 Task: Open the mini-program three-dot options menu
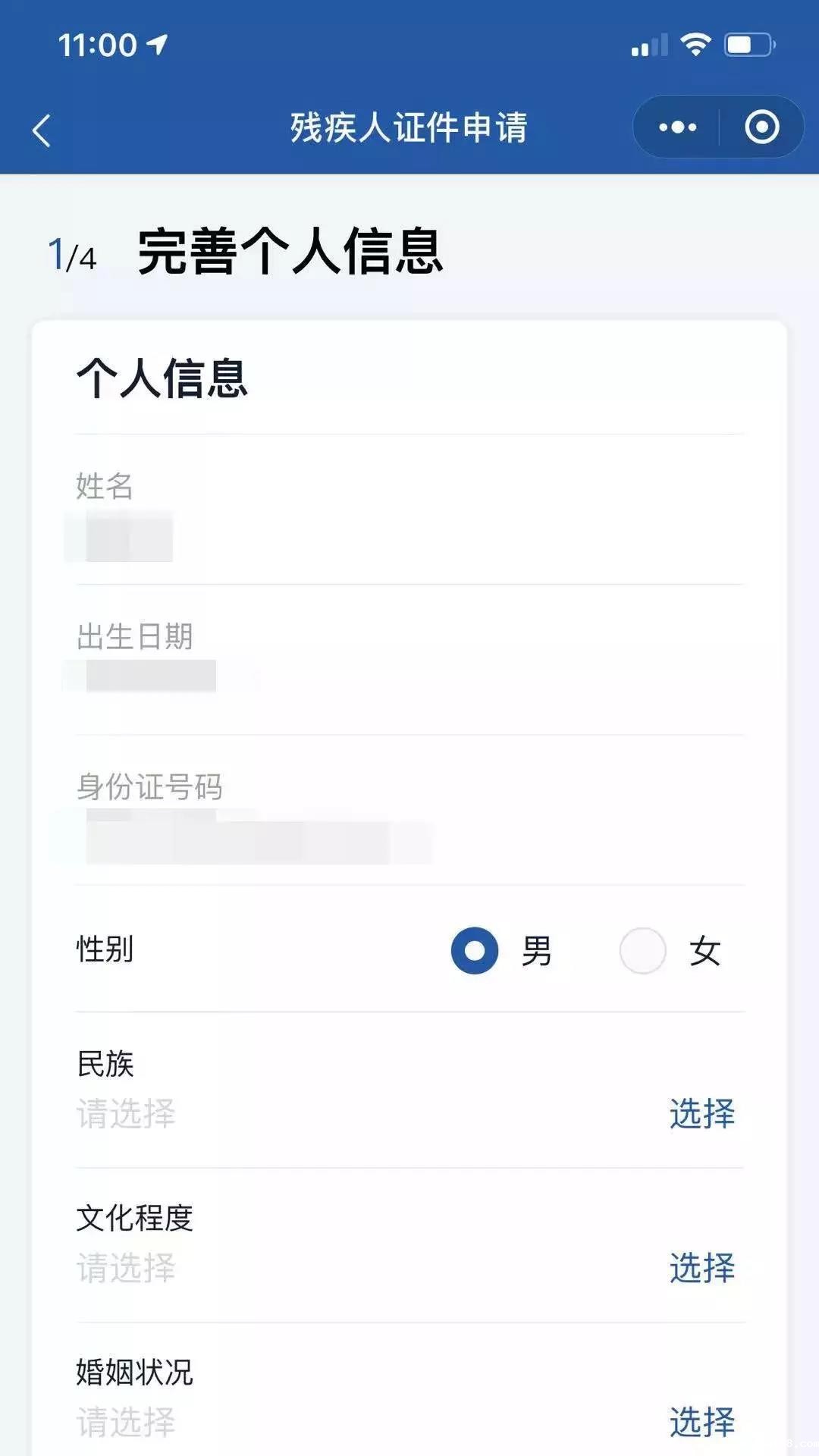coord(677,127)
